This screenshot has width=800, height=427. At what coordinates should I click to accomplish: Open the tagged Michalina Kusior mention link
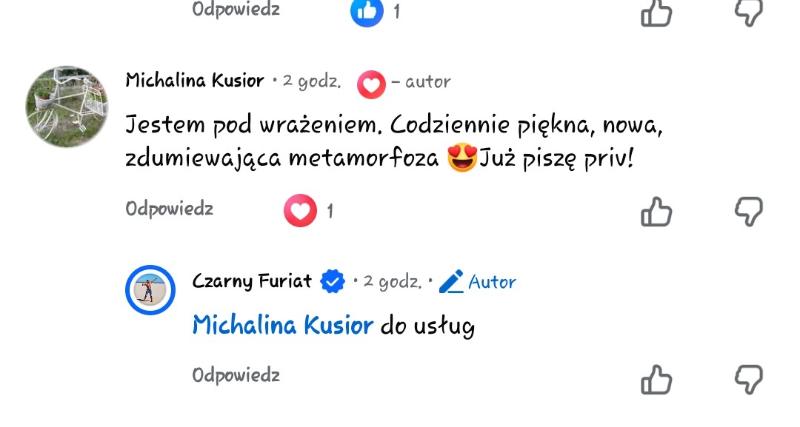(282, 325)
